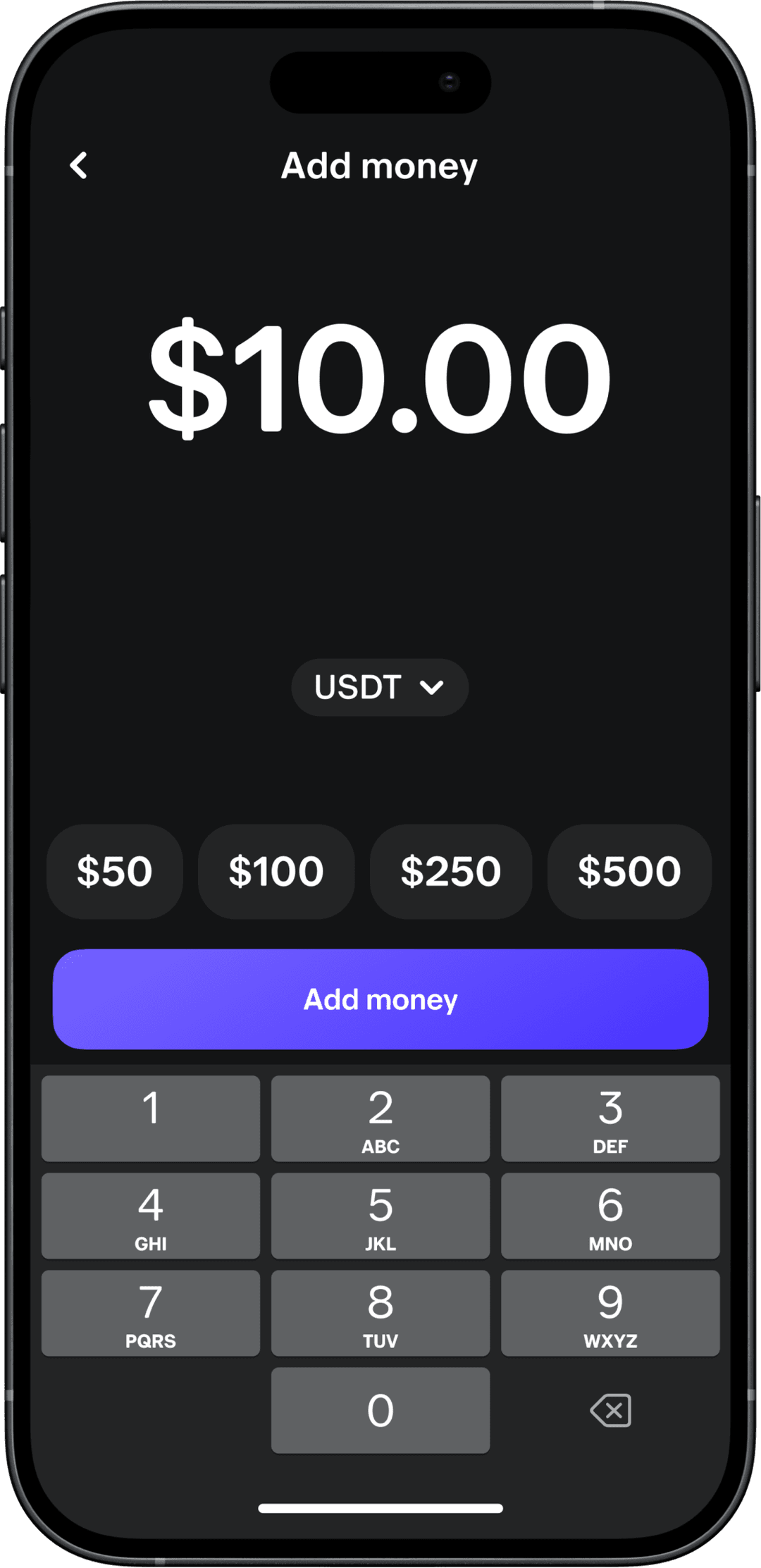Choose the $100 preset amount
761x1568 pixels.
[276, 871]
